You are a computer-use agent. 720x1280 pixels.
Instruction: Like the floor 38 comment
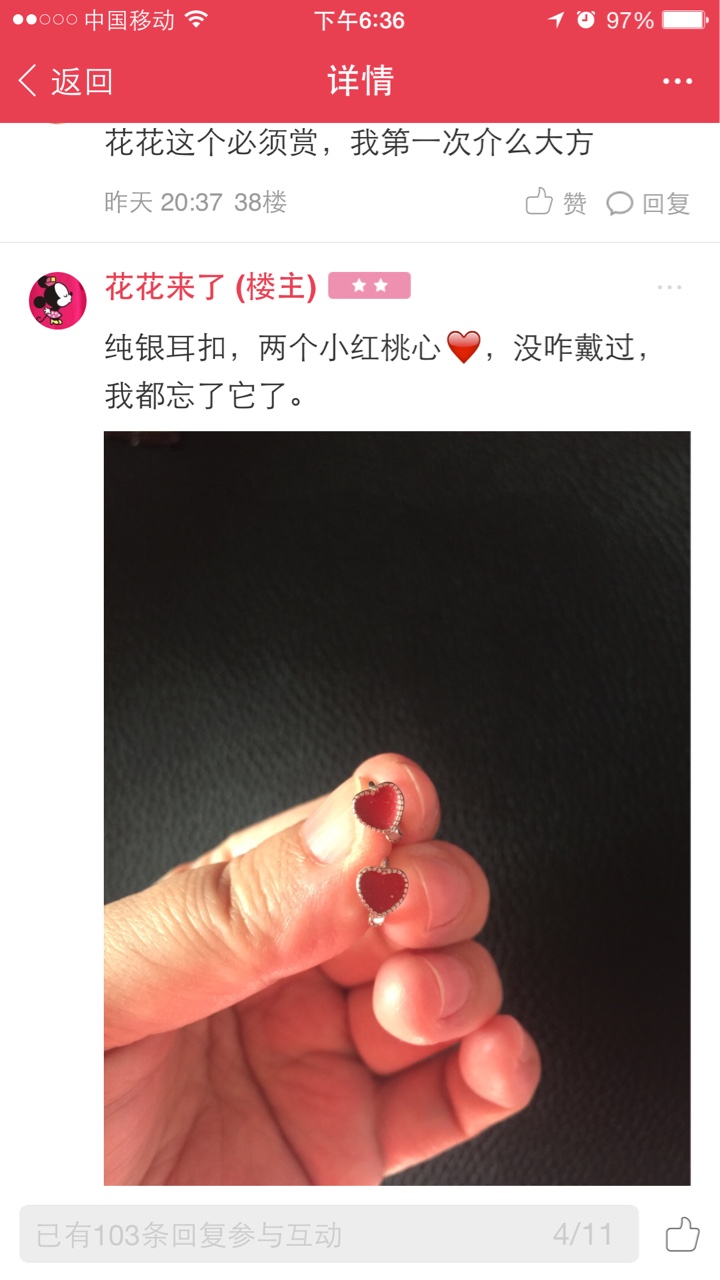point(556,203)
